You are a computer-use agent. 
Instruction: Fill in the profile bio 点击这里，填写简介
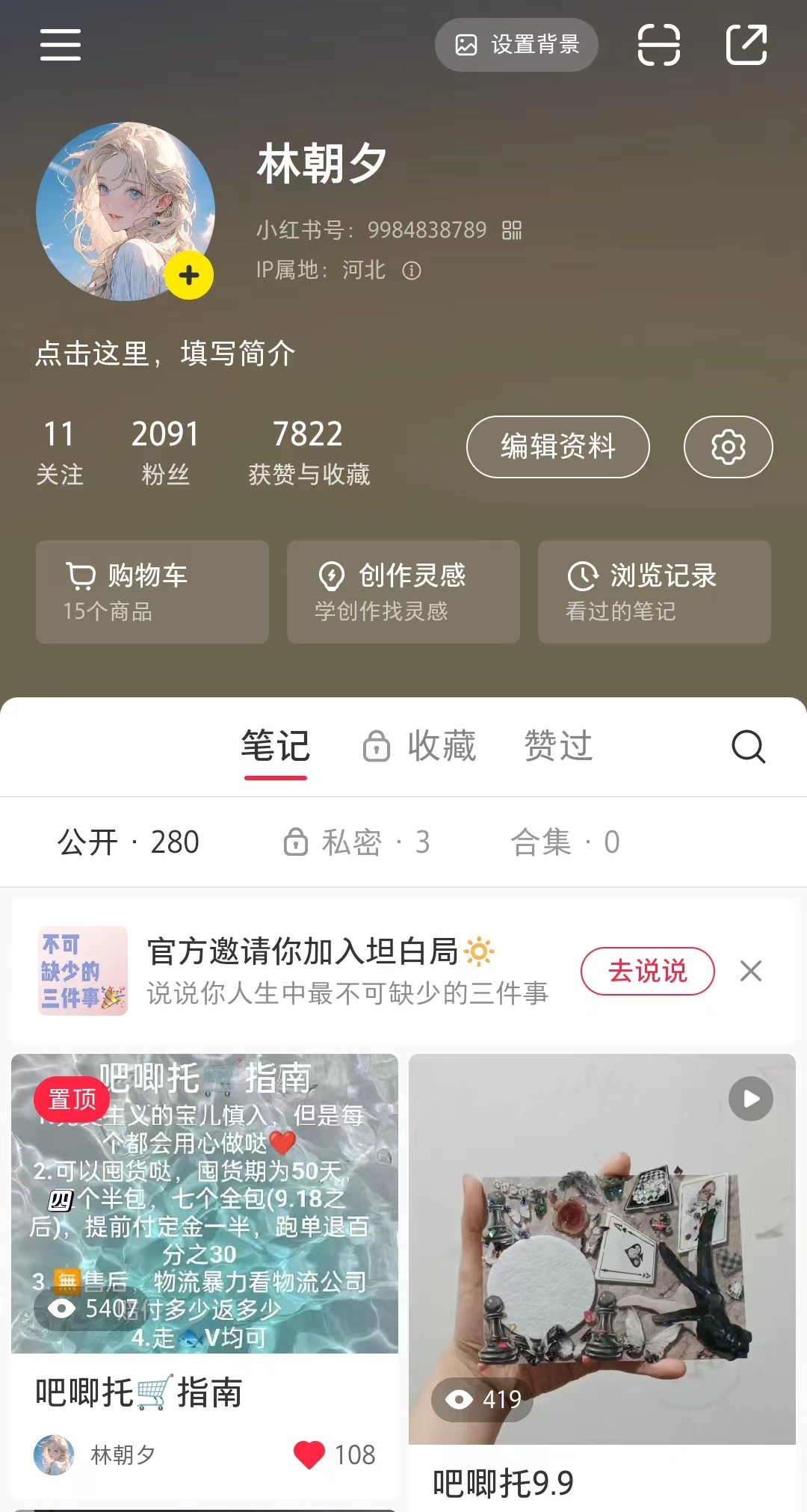tap(165, 354)
